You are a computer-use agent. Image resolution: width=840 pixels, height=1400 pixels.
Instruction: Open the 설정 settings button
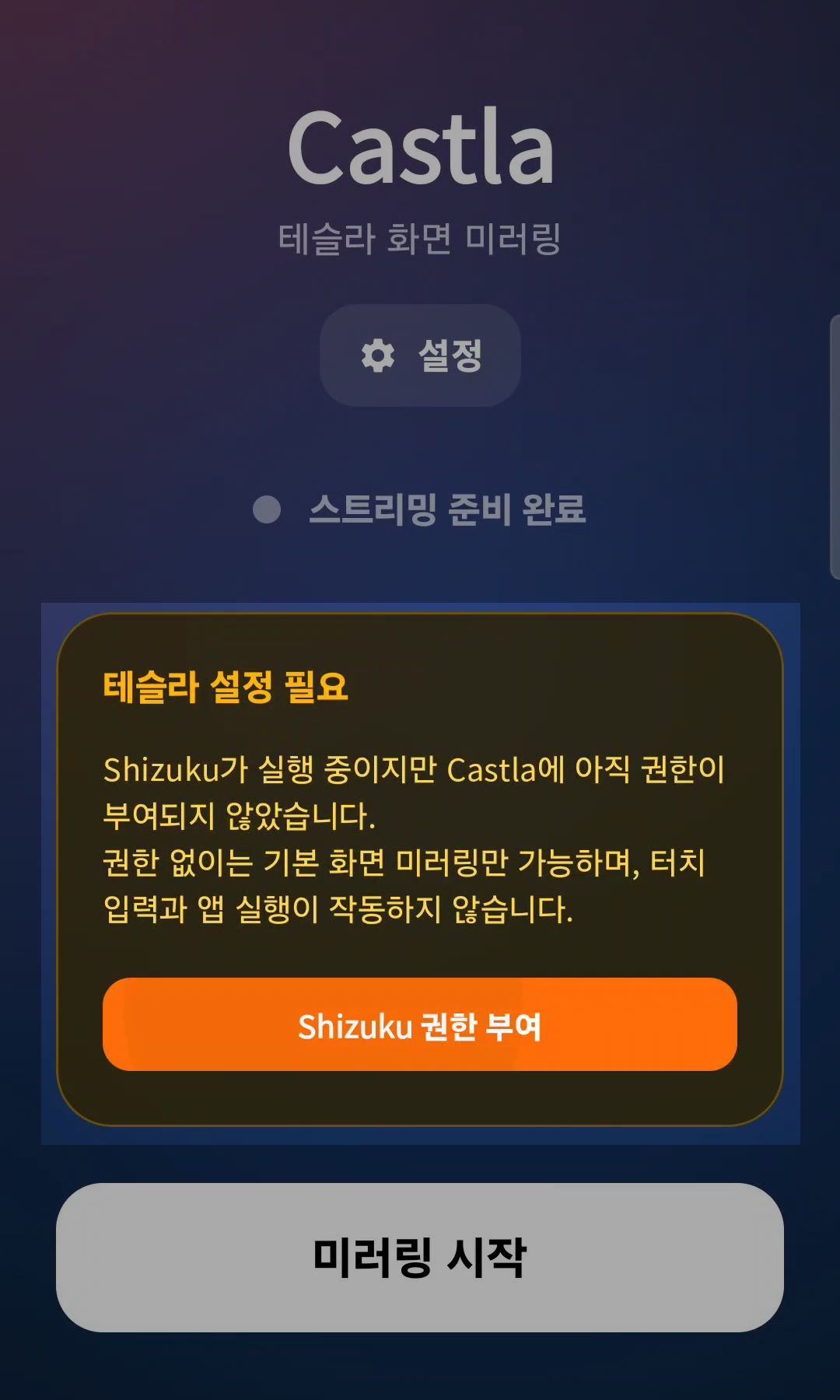point(420,355)
